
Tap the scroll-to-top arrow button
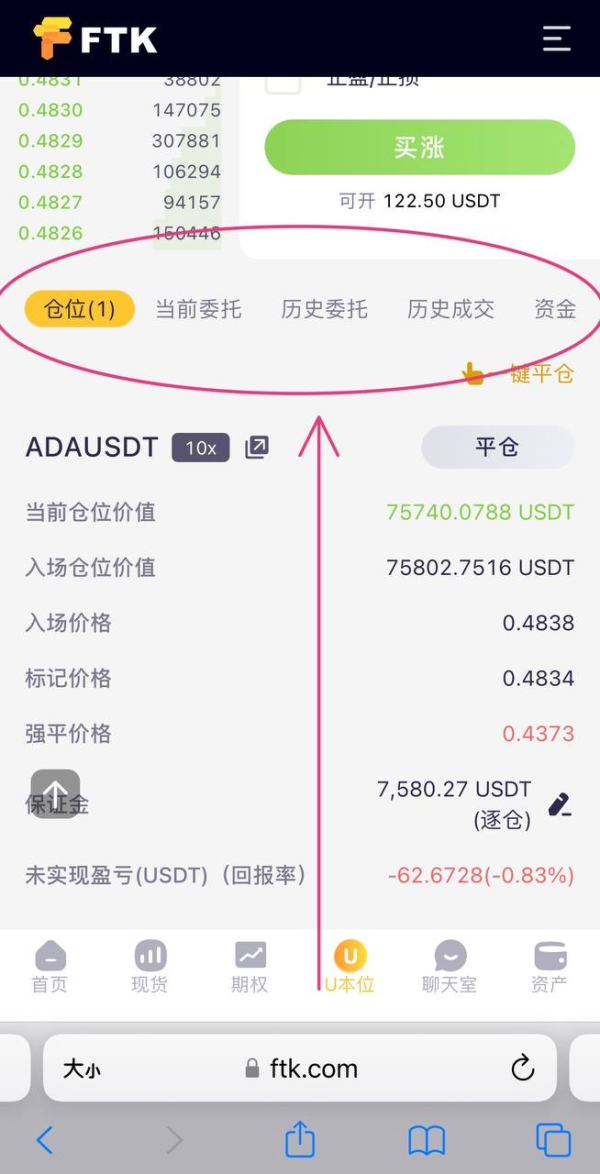pyautogui.click(x=55, y=794)
